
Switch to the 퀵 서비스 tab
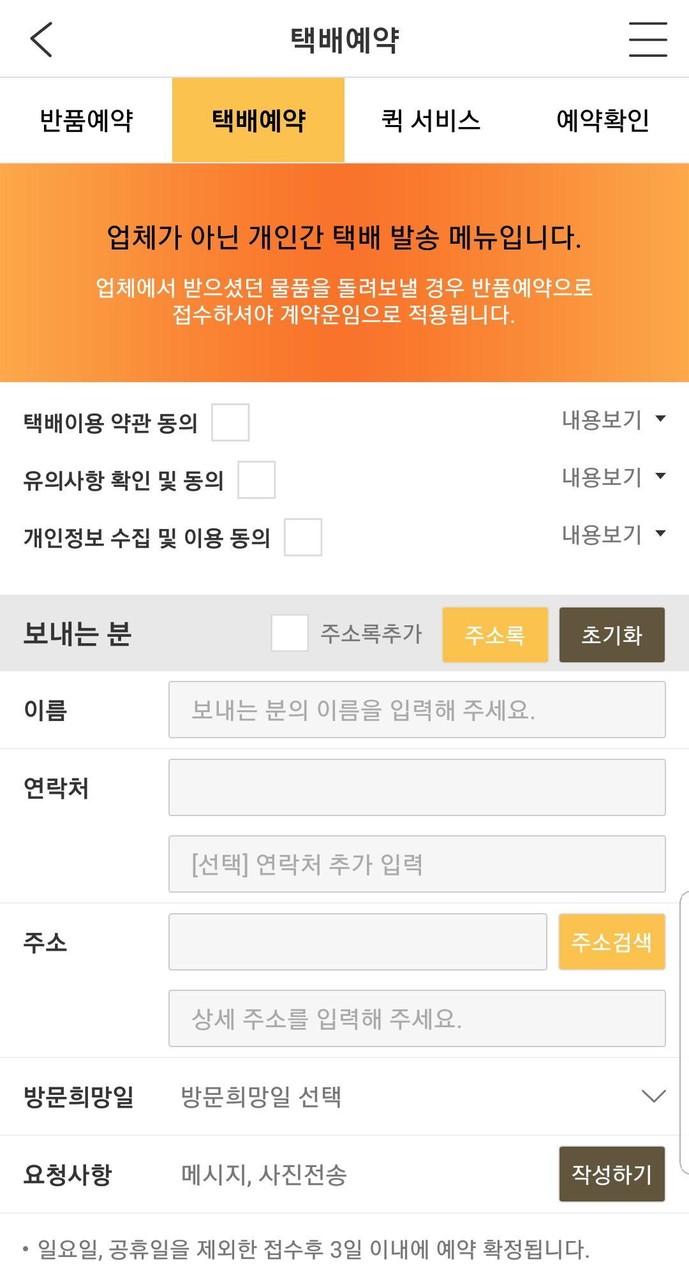430,121
